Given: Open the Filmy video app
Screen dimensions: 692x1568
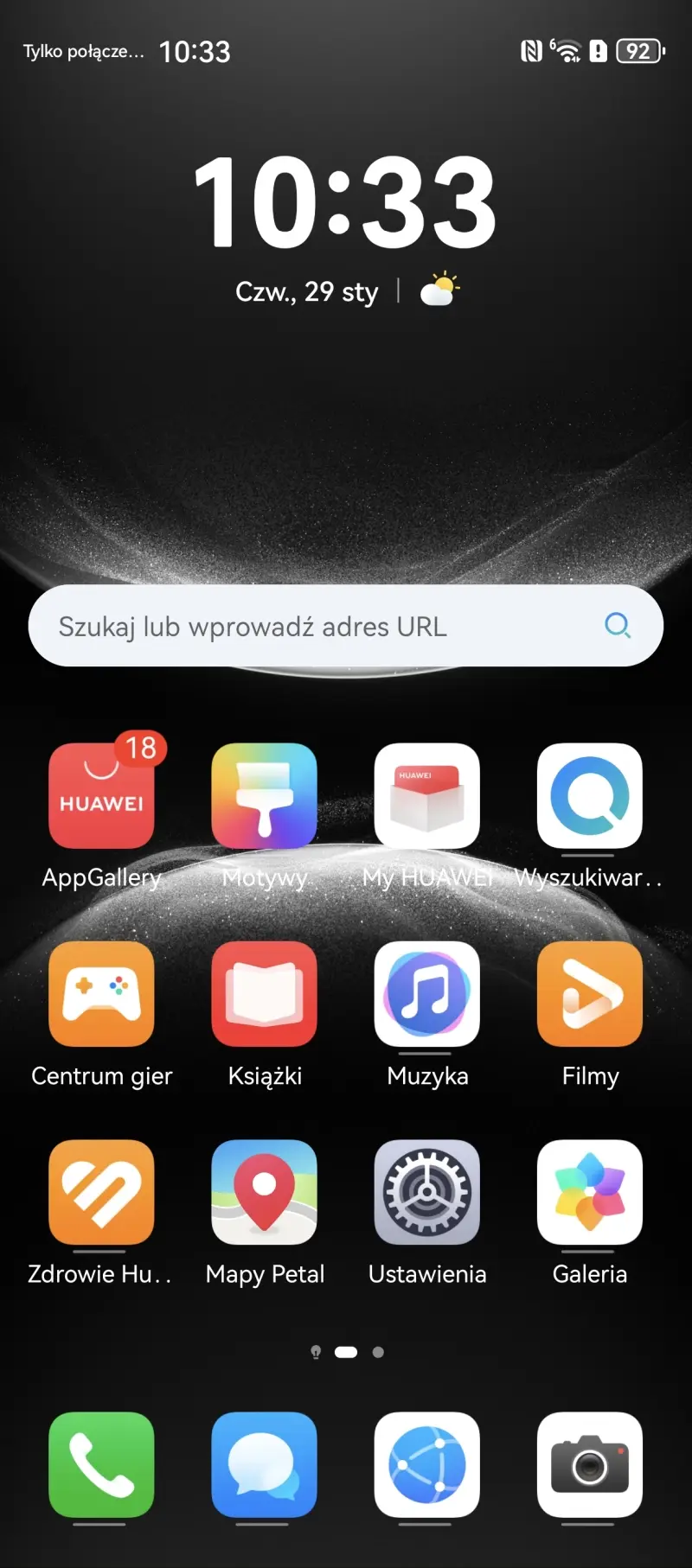Looking at the screenshot, I should pos(589,994).
